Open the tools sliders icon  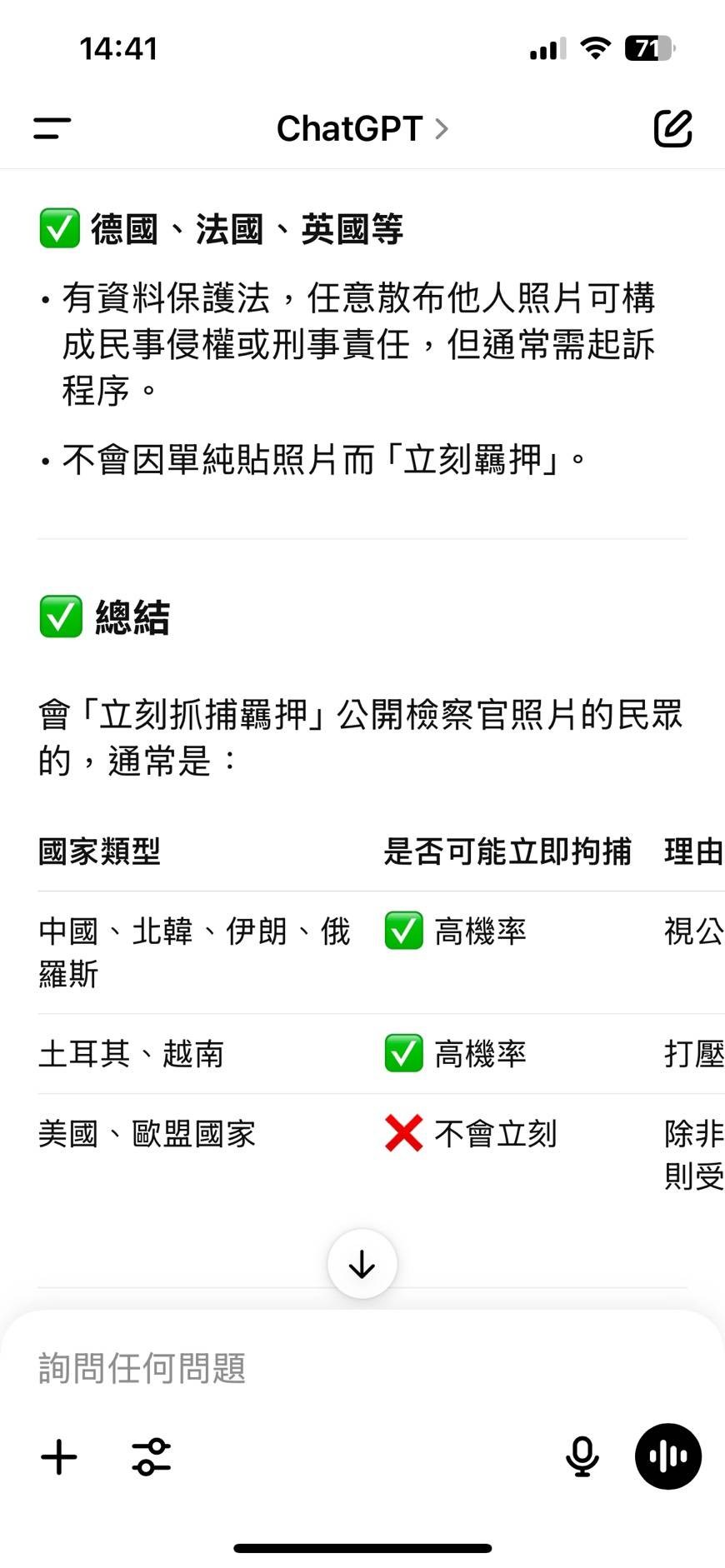[x=151, y=1457]
